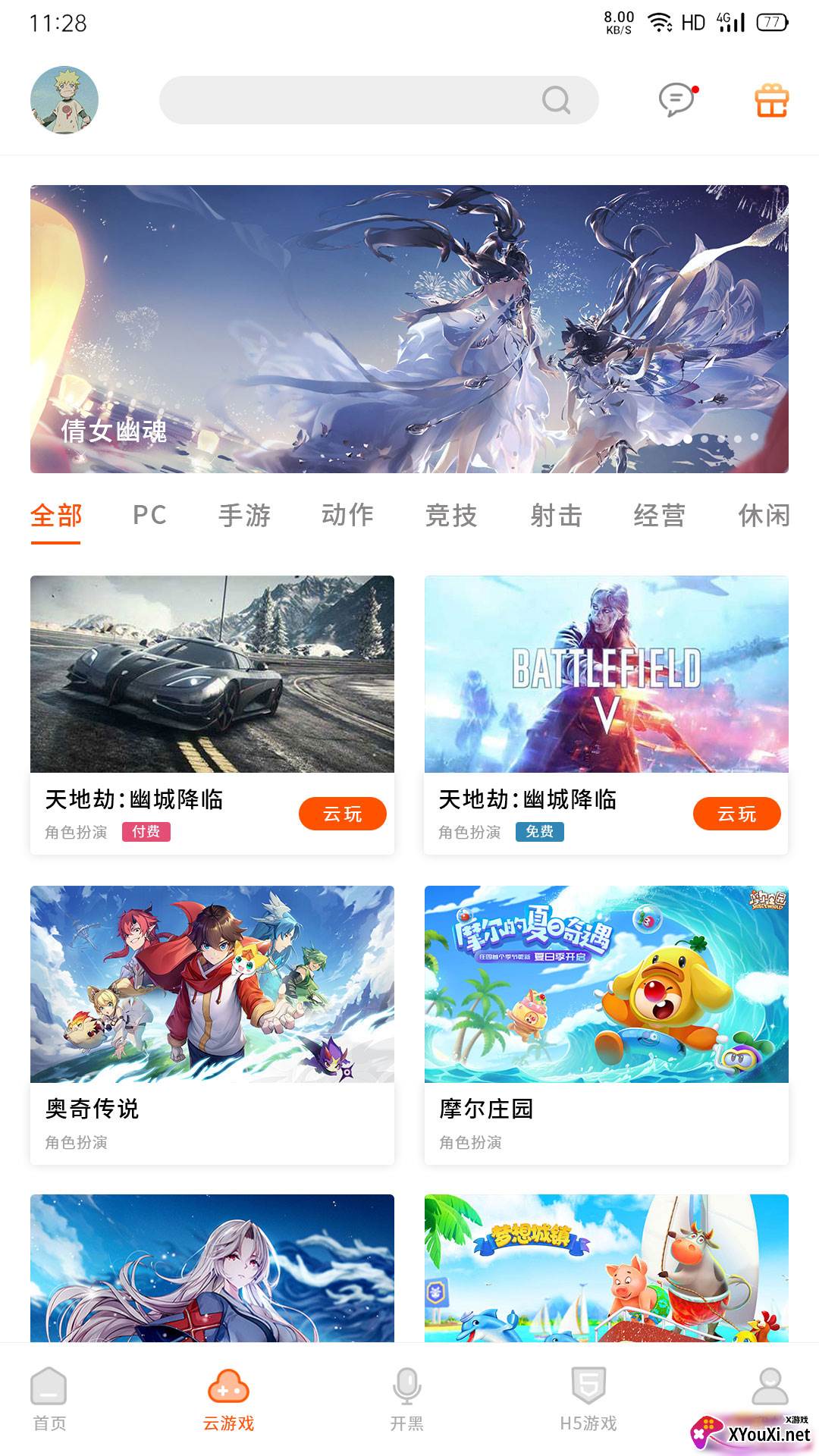Viewport: 819px width, 1456px height.
Task: Select the 经营 category
Action: 660,516
